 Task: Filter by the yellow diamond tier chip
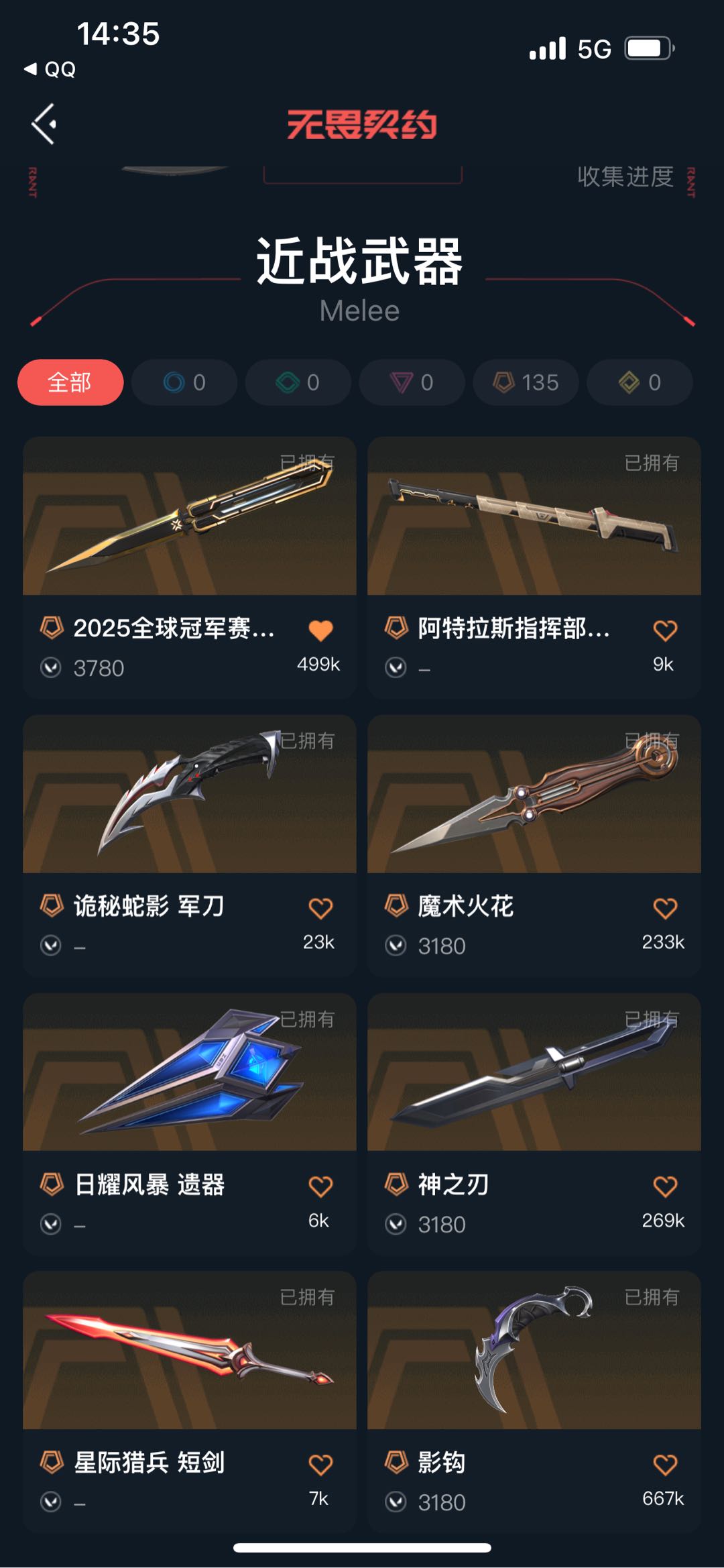point(640,382)
